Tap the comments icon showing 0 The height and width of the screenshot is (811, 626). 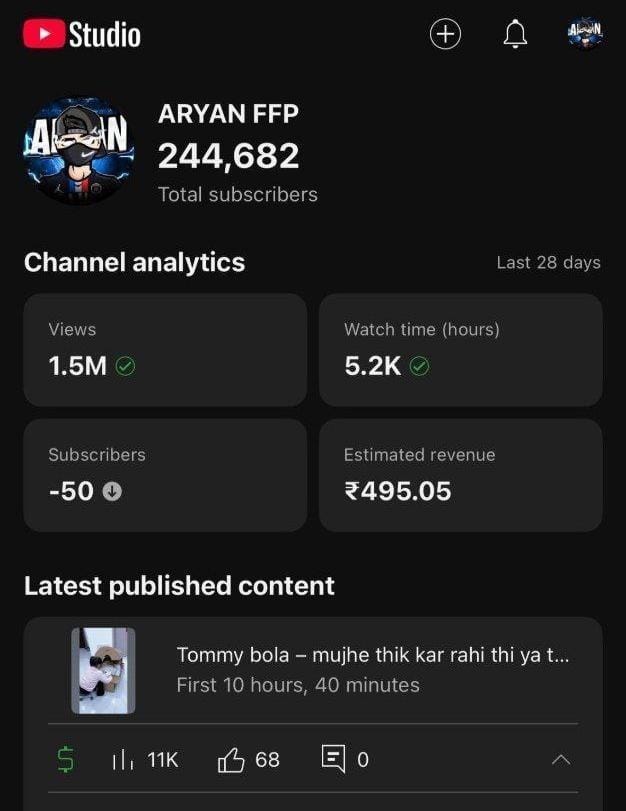(334, 759)
